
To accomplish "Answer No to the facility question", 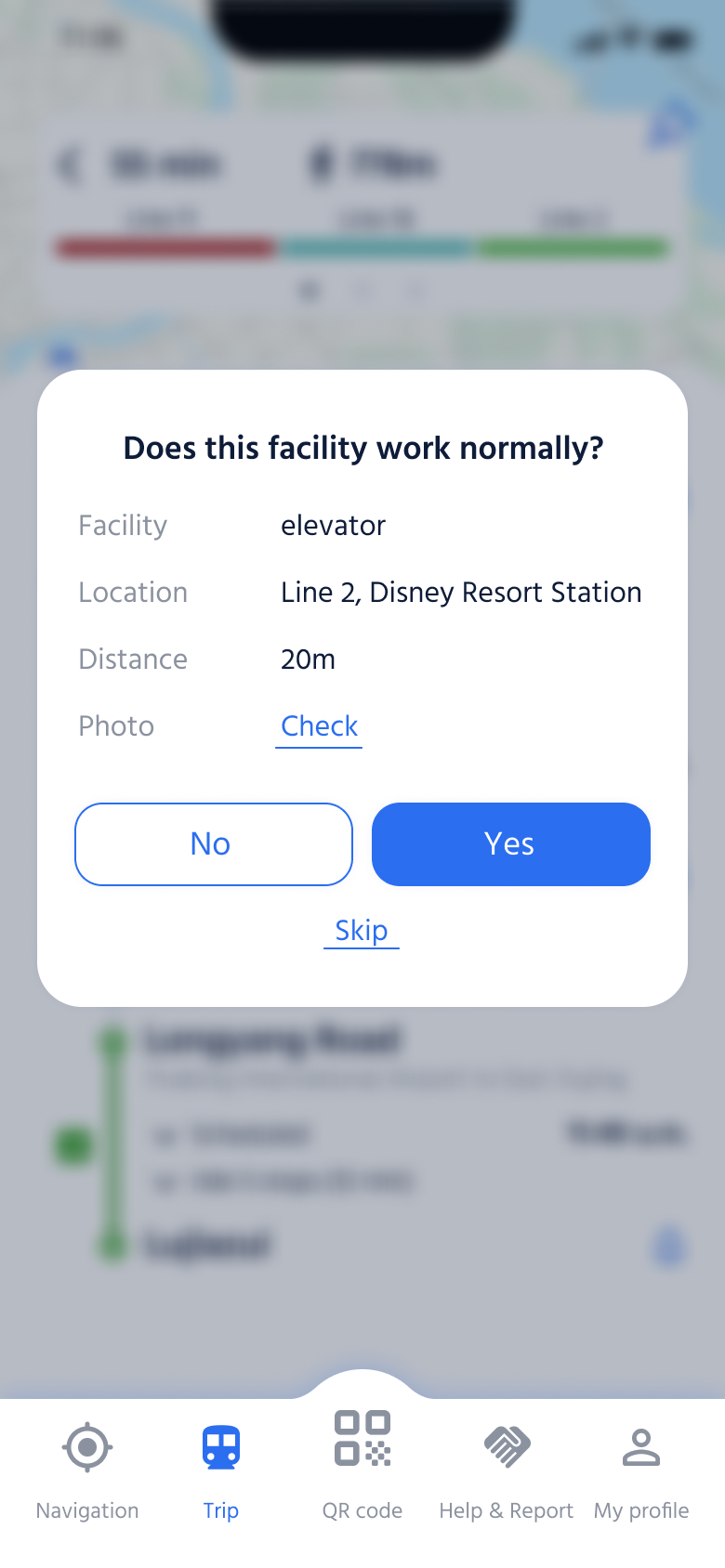I will click(x=213, y=843).
